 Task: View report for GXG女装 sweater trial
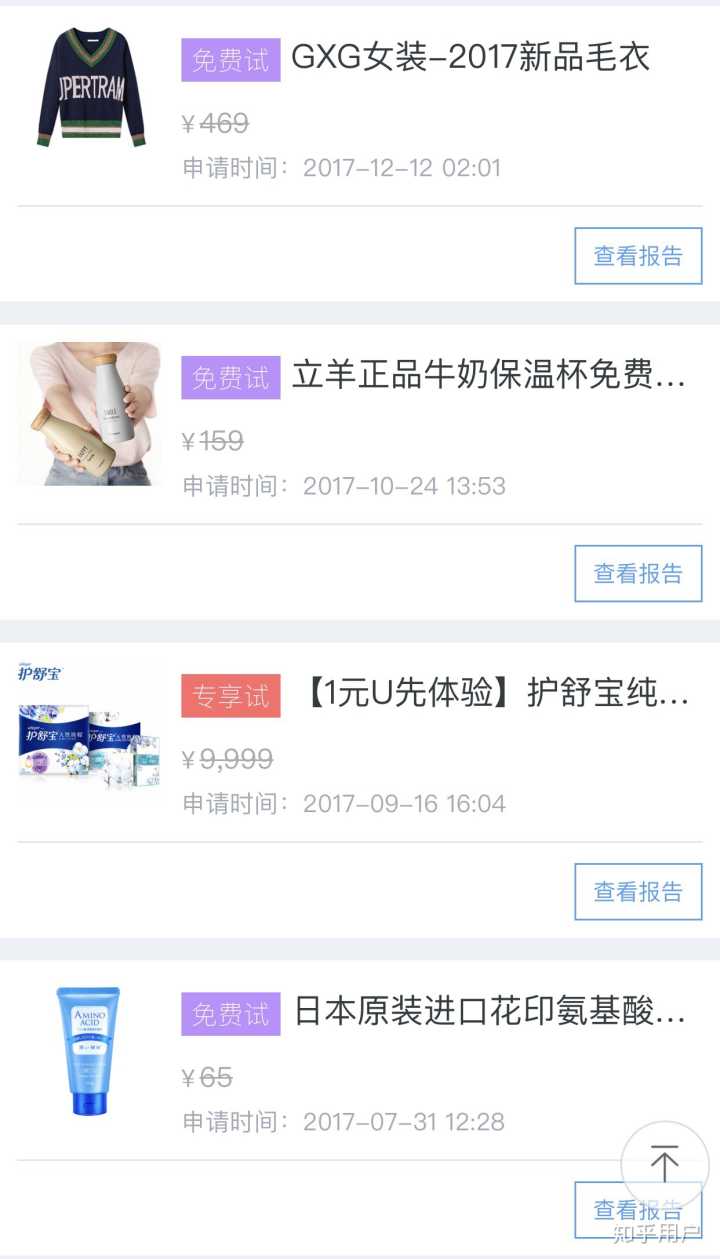tap(638, 256)
